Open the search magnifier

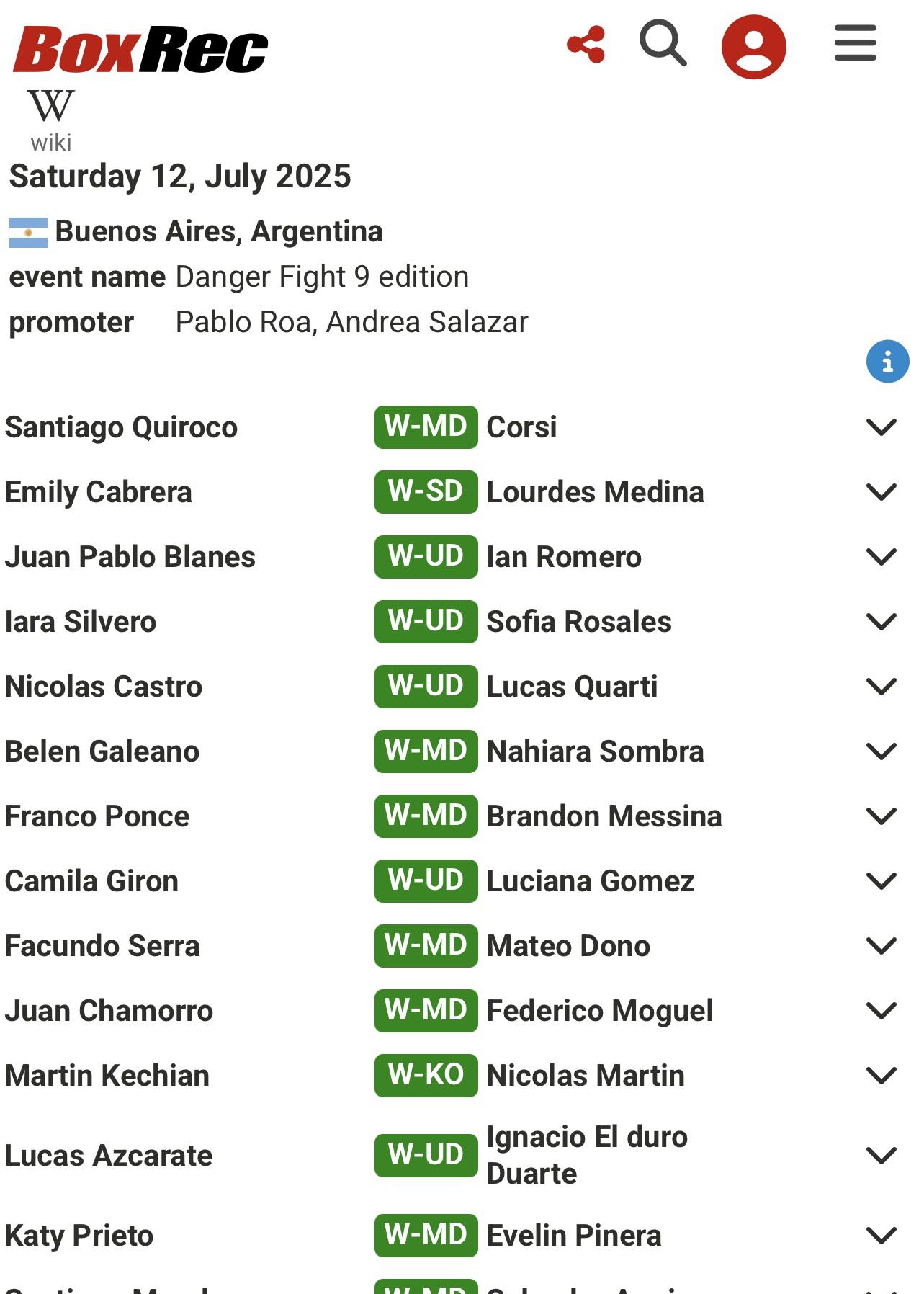[663, 44]
